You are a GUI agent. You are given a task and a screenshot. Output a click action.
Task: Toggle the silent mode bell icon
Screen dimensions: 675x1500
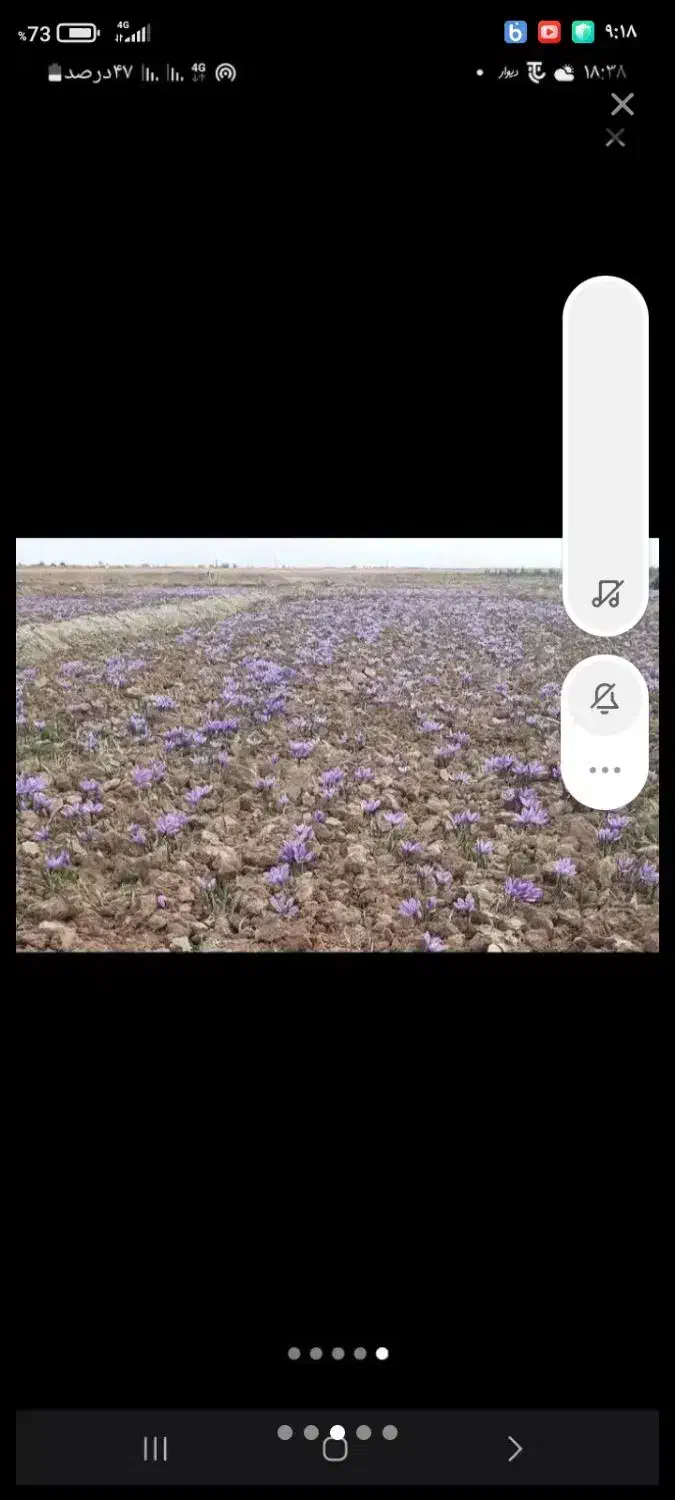click(605, 699)
